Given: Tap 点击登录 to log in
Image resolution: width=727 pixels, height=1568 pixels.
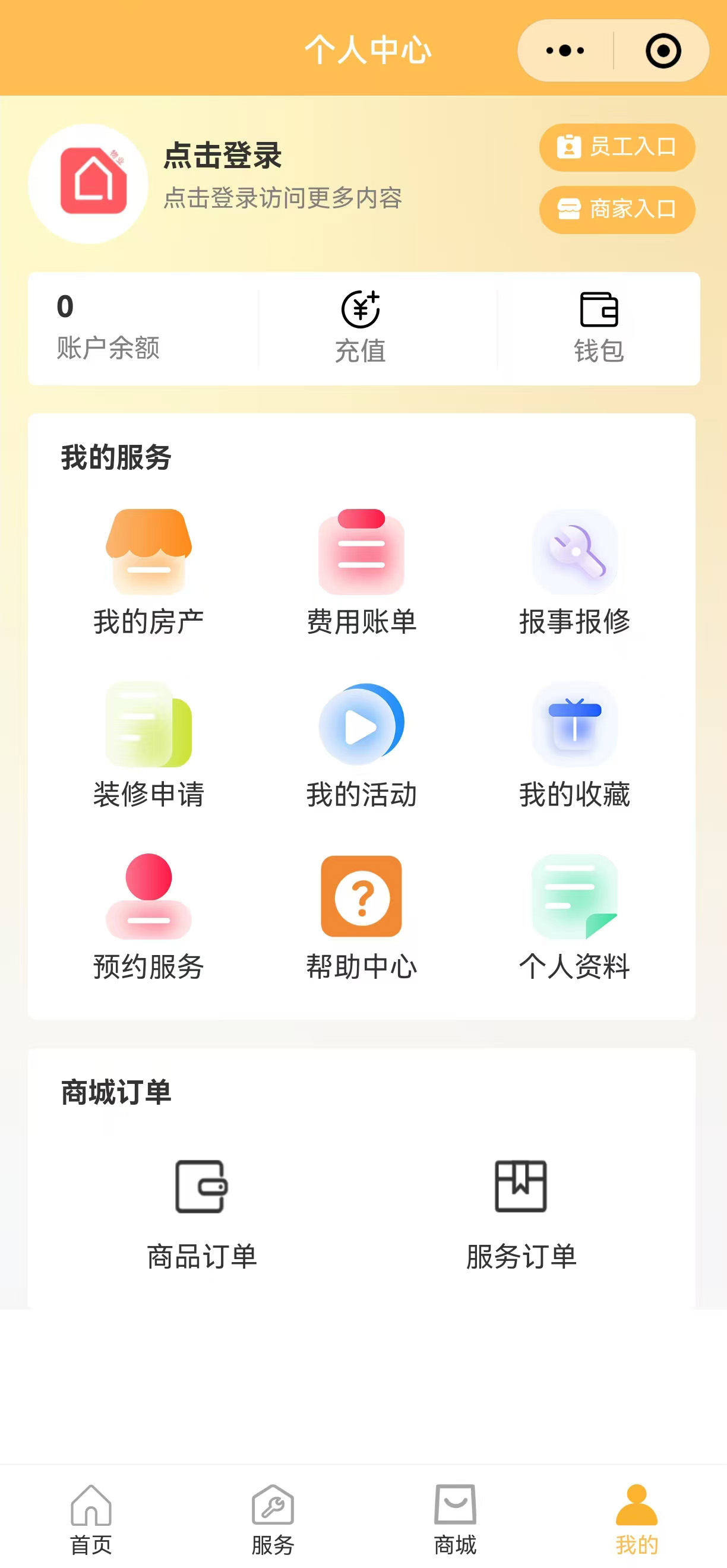Looking at the screenshot, I should (222, 156).
